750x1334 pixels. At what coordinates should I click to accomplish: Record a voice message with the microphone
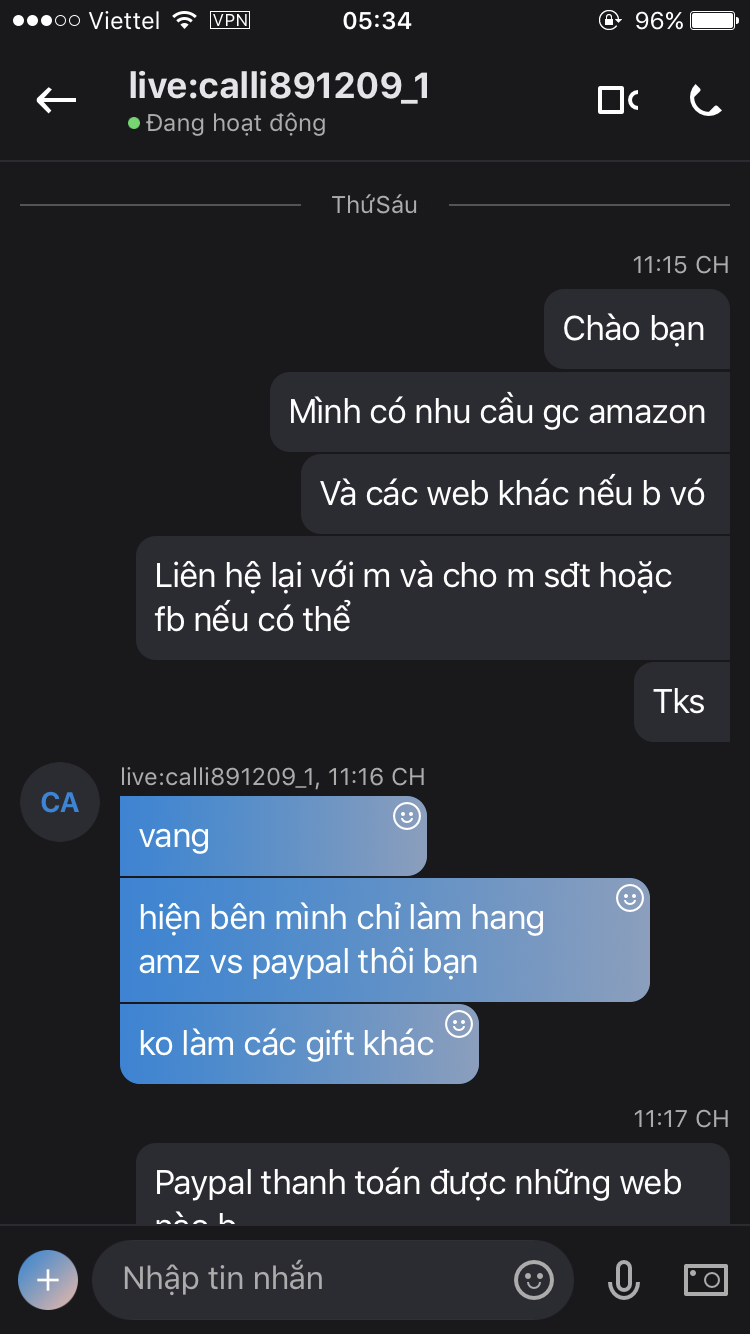[623, 1279]
